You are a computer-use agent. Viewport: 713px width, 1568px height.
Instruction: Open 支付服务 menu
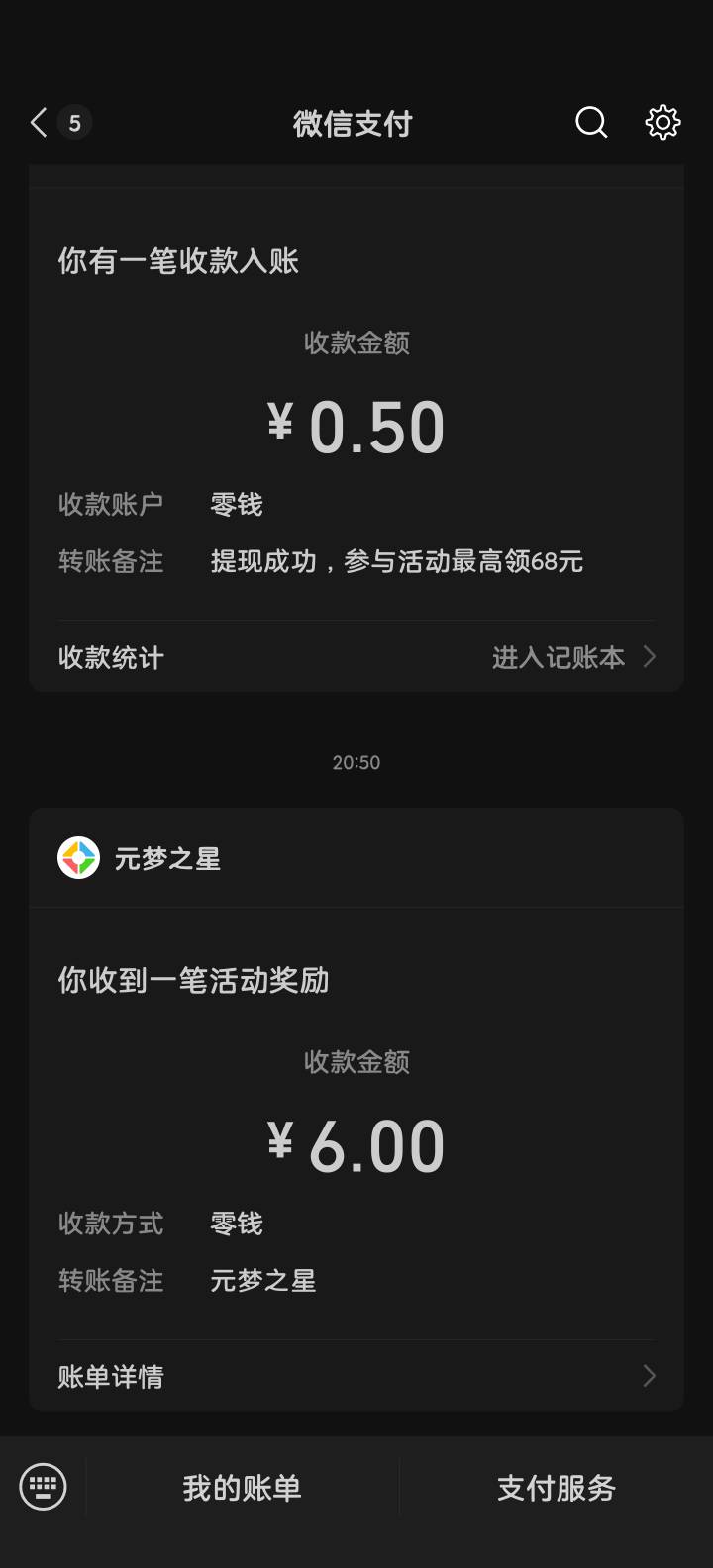click(x=557, y=1488)
